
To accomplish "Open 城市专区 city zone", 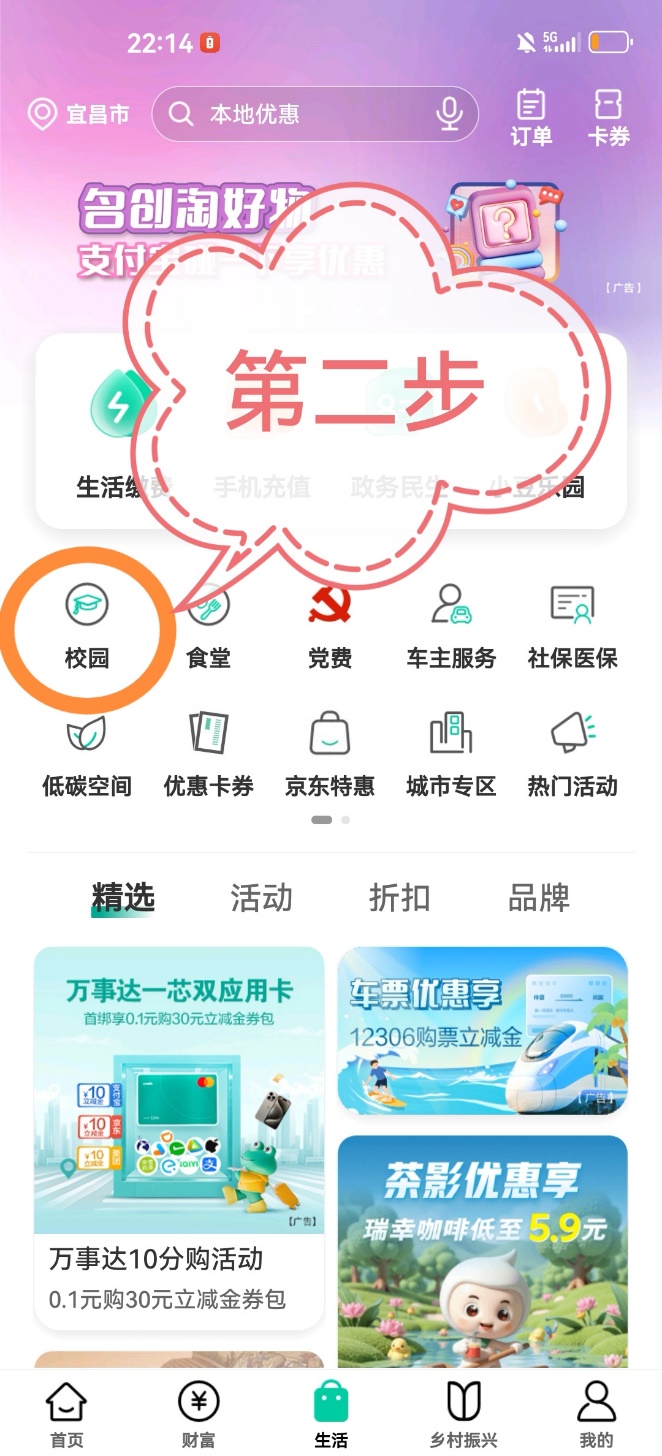I will tap(451, 754).
